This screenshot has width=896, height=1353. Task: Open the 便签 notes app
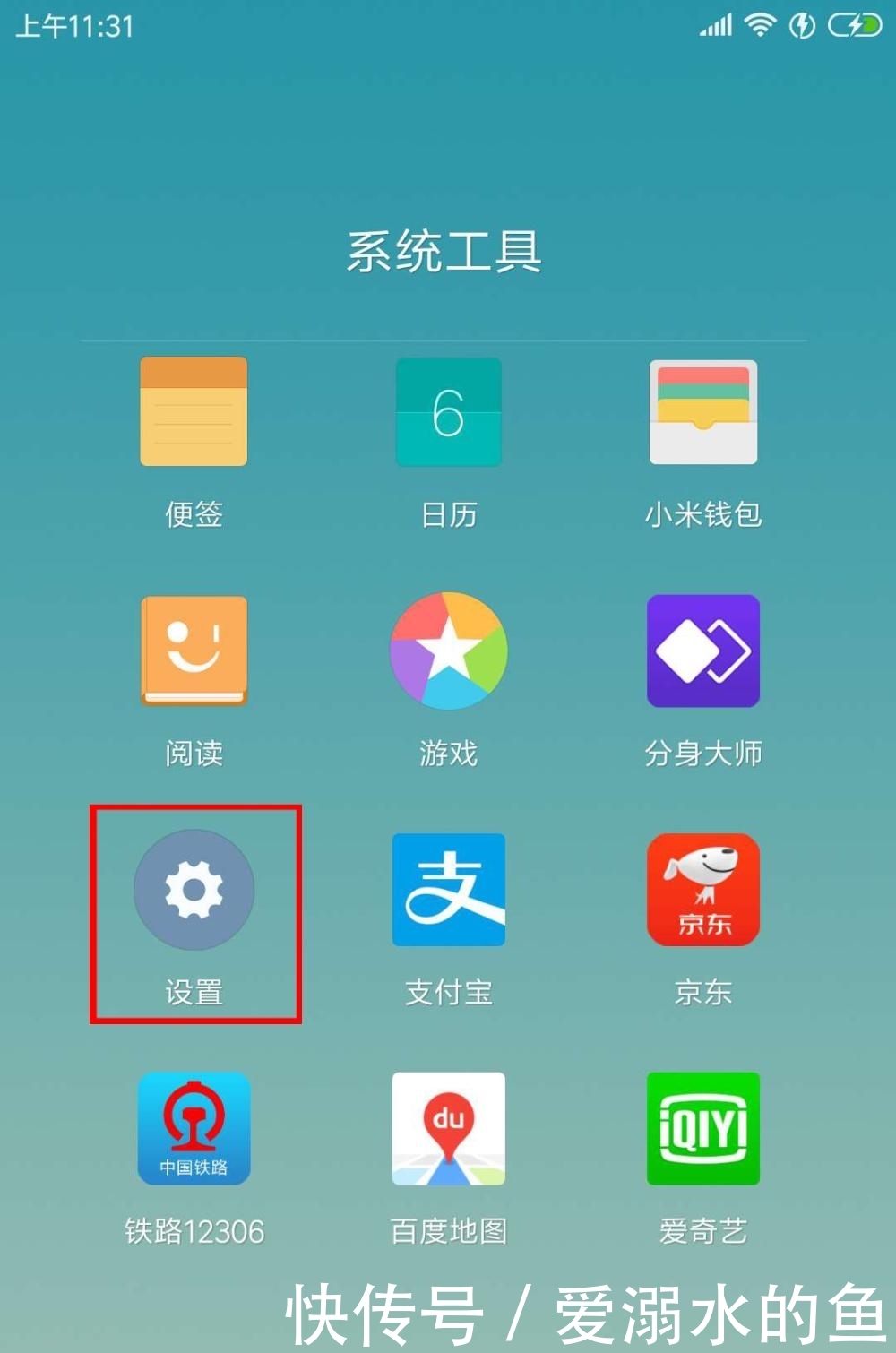click(194, 411)
